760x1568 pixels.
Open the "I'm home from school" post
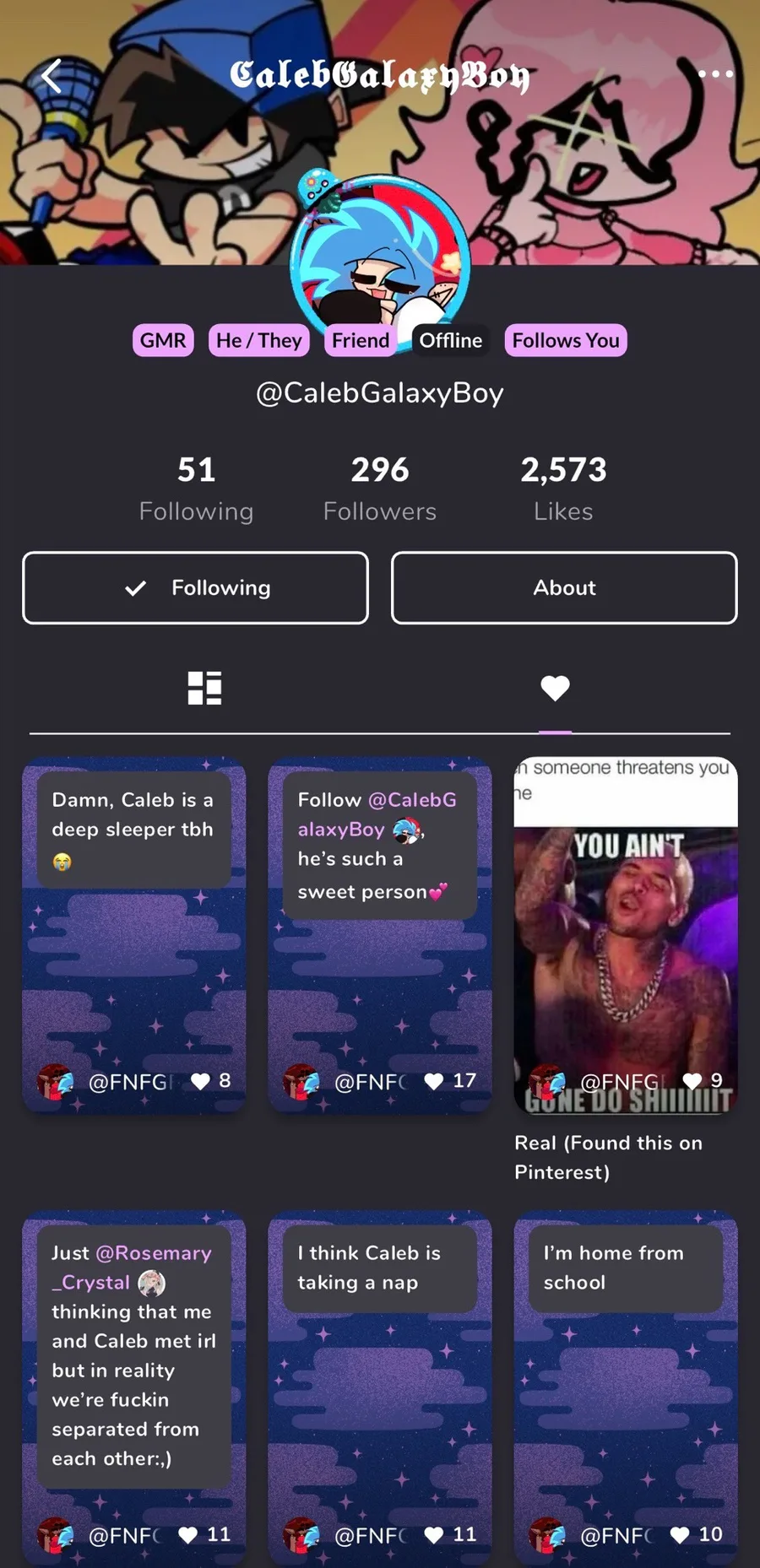pyautogui.click(x=626, y=1389)
